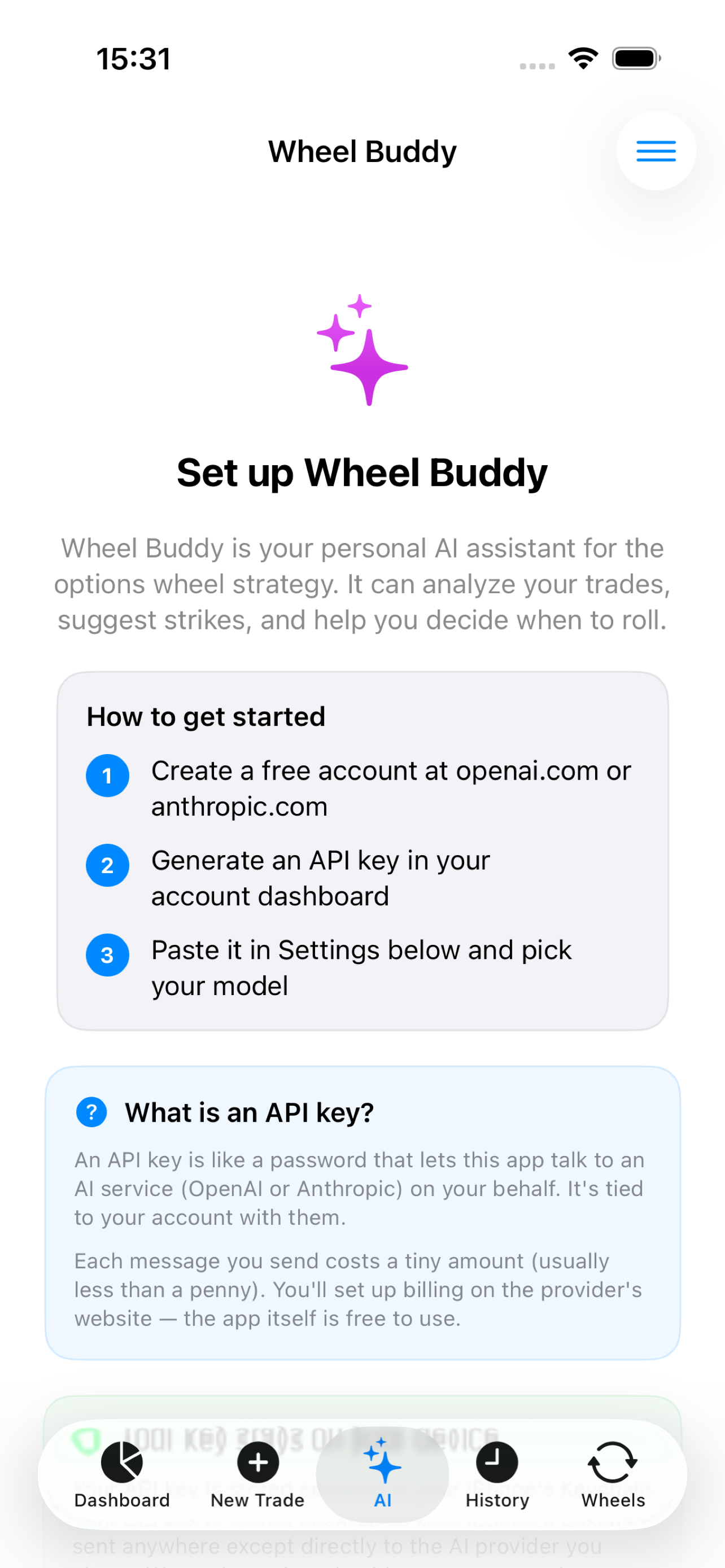Select the Wheels tab
The image size is (725, 1568).
tap(613, 1479)
